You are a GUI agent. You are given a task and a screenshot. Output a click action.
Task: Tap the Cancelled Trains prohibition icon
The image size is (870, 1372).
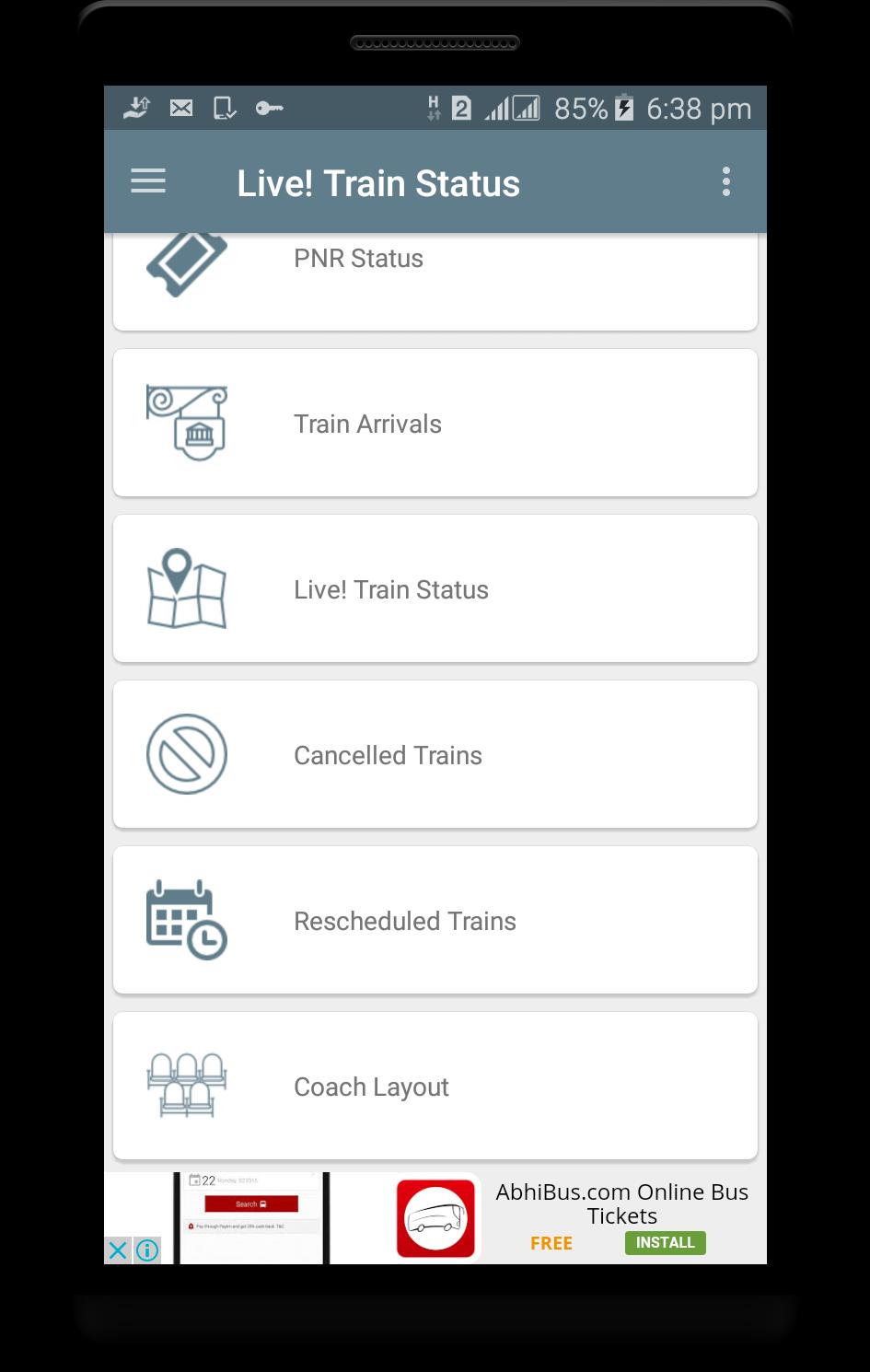(187, 754)
